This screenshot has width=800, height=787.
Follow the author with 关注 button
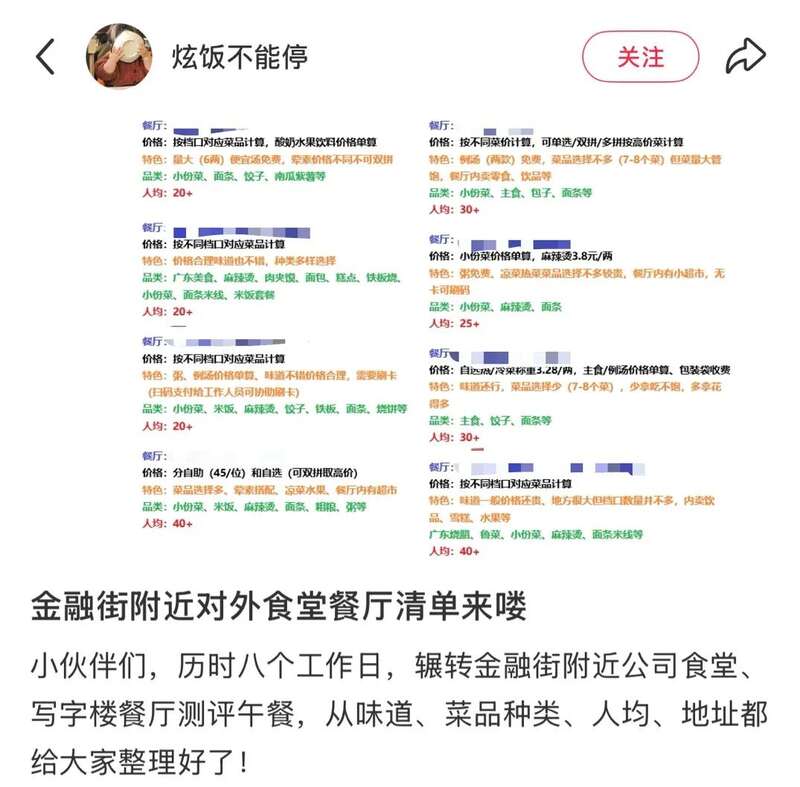640,56
